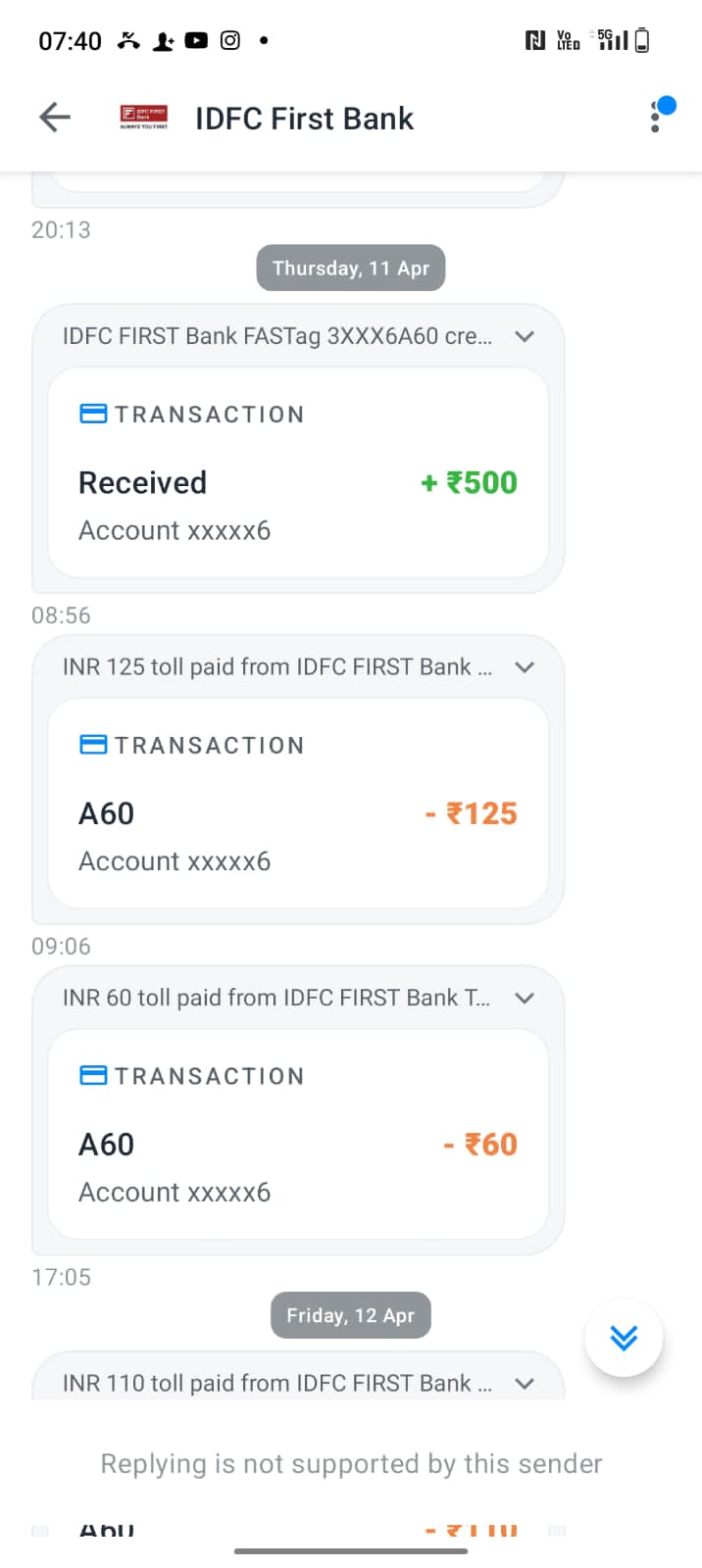Open the A60 -₹60 transaction card
Image resolution: width=702 pixels, height=1568 pixels.
[298, 1135]
